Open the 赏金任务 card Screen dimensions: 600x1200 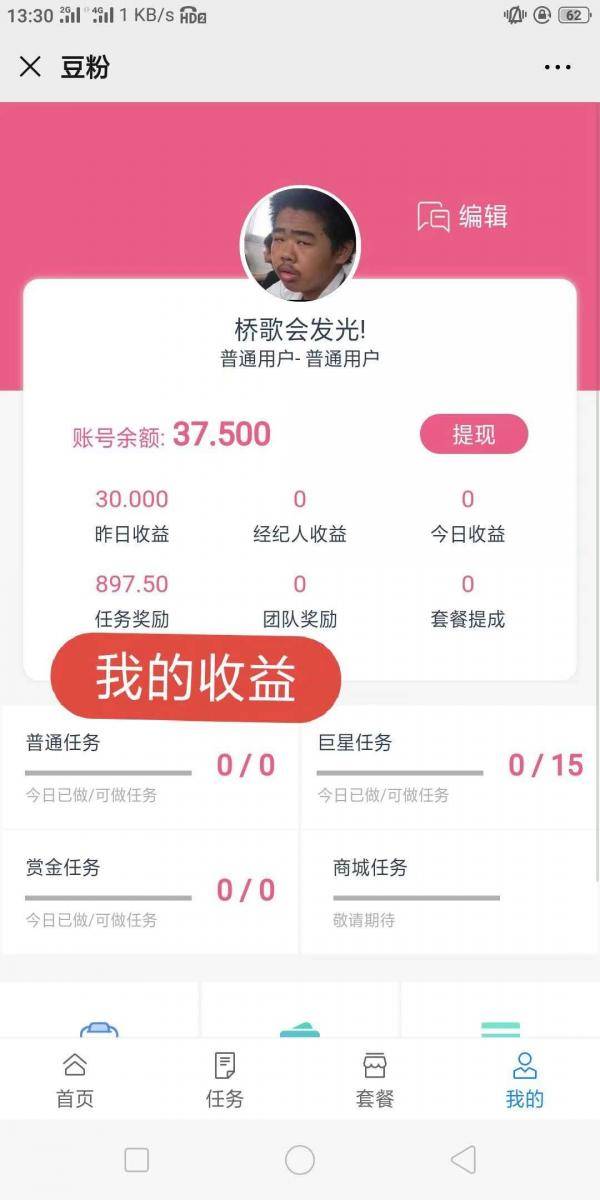coord(150,891)
